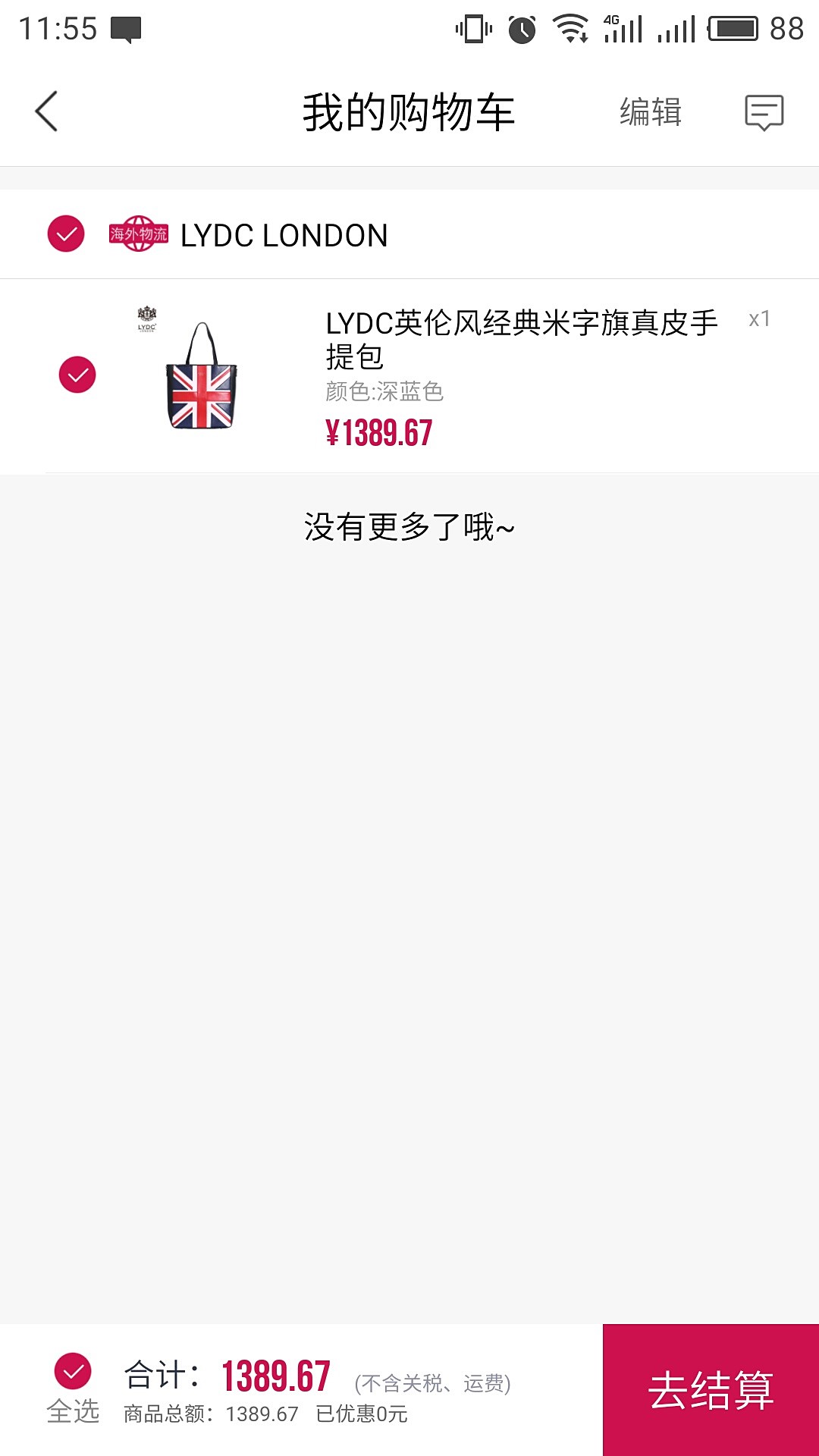Tap the LYDC crown logo above the bag image

(147, 318)
